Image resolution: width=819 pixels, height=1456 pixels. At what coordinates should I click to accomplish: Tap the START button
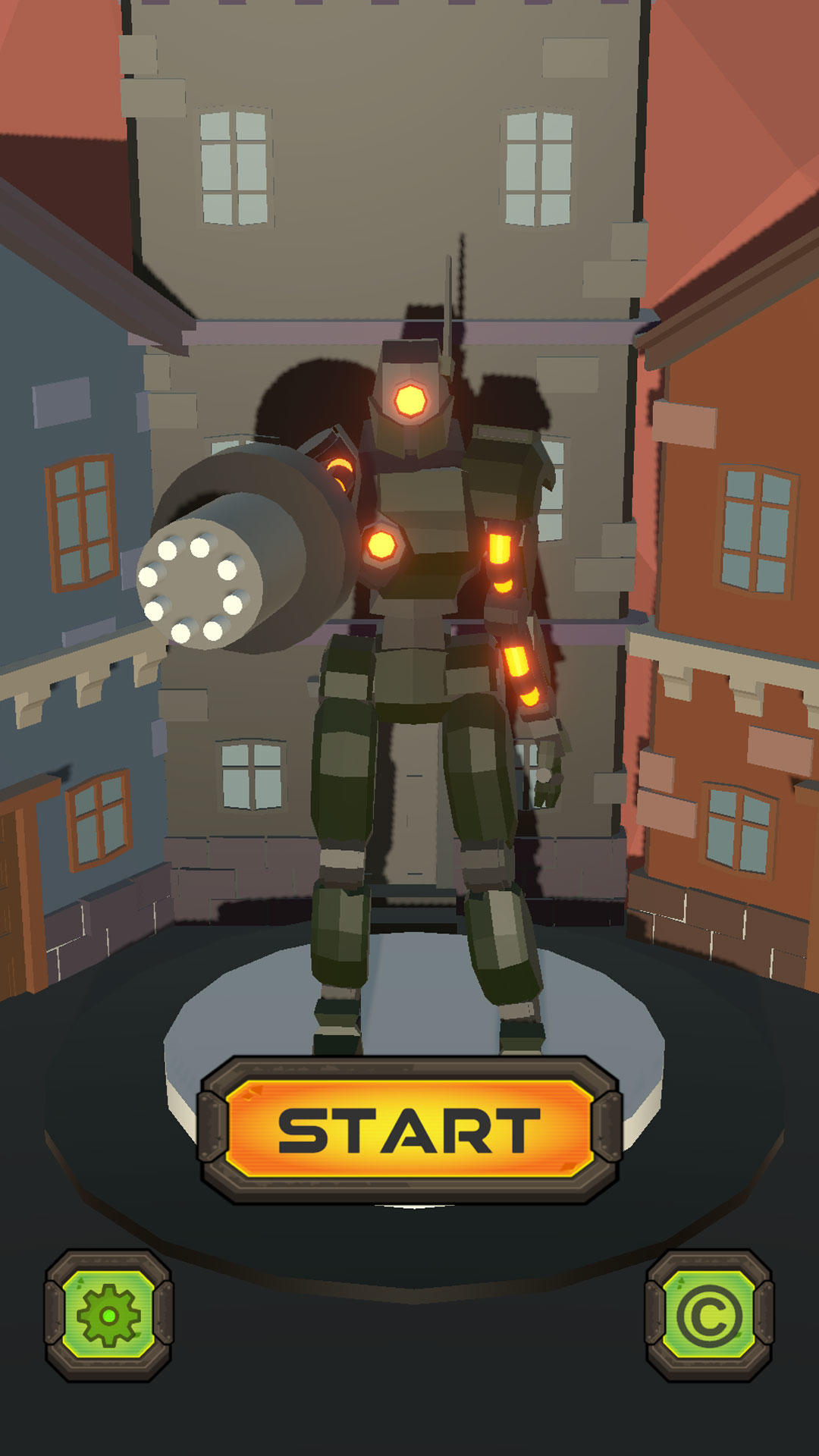[409, 1130]
